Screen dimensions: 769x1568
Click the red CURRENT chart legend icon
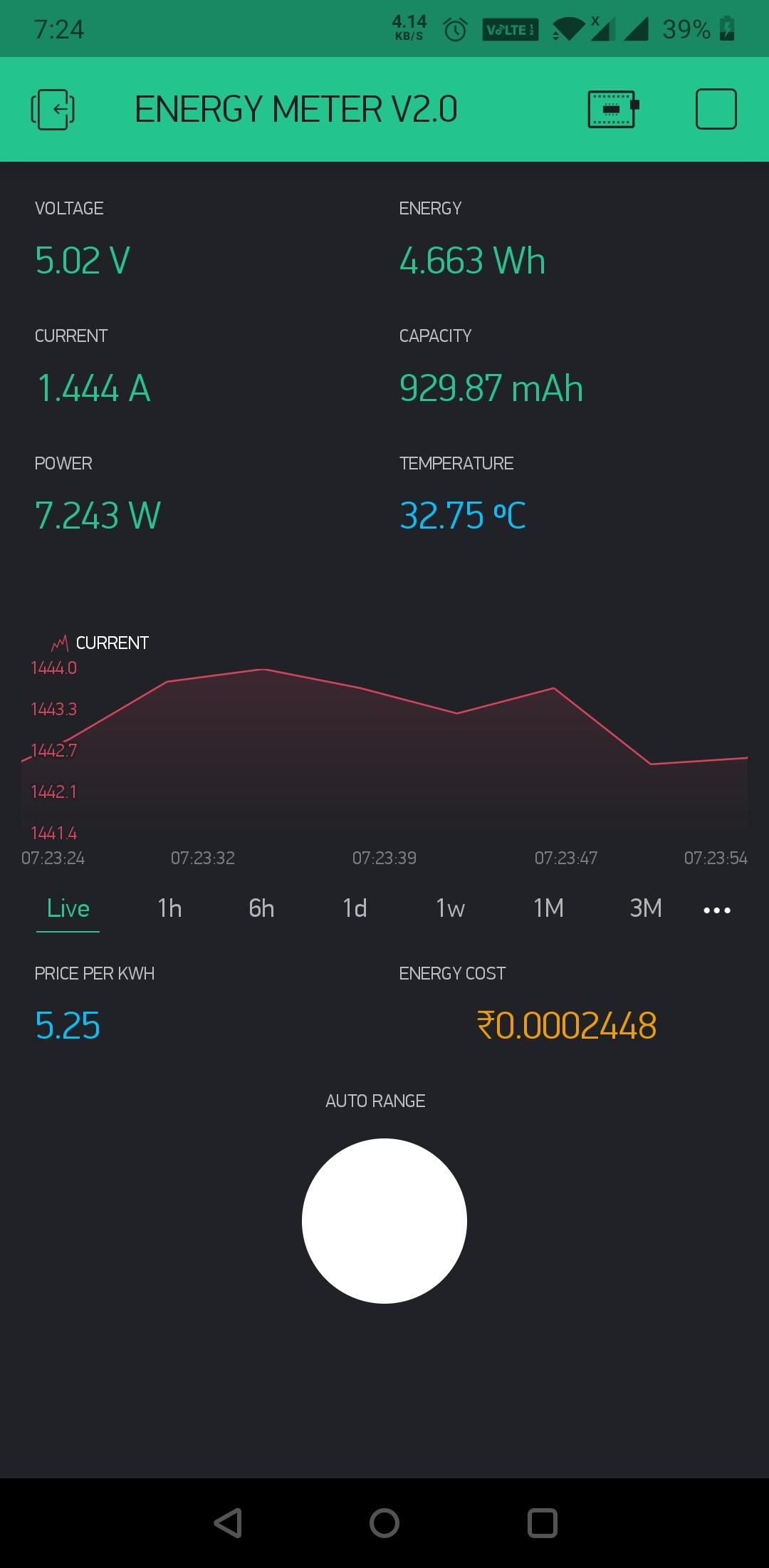[x=59, y=642]
